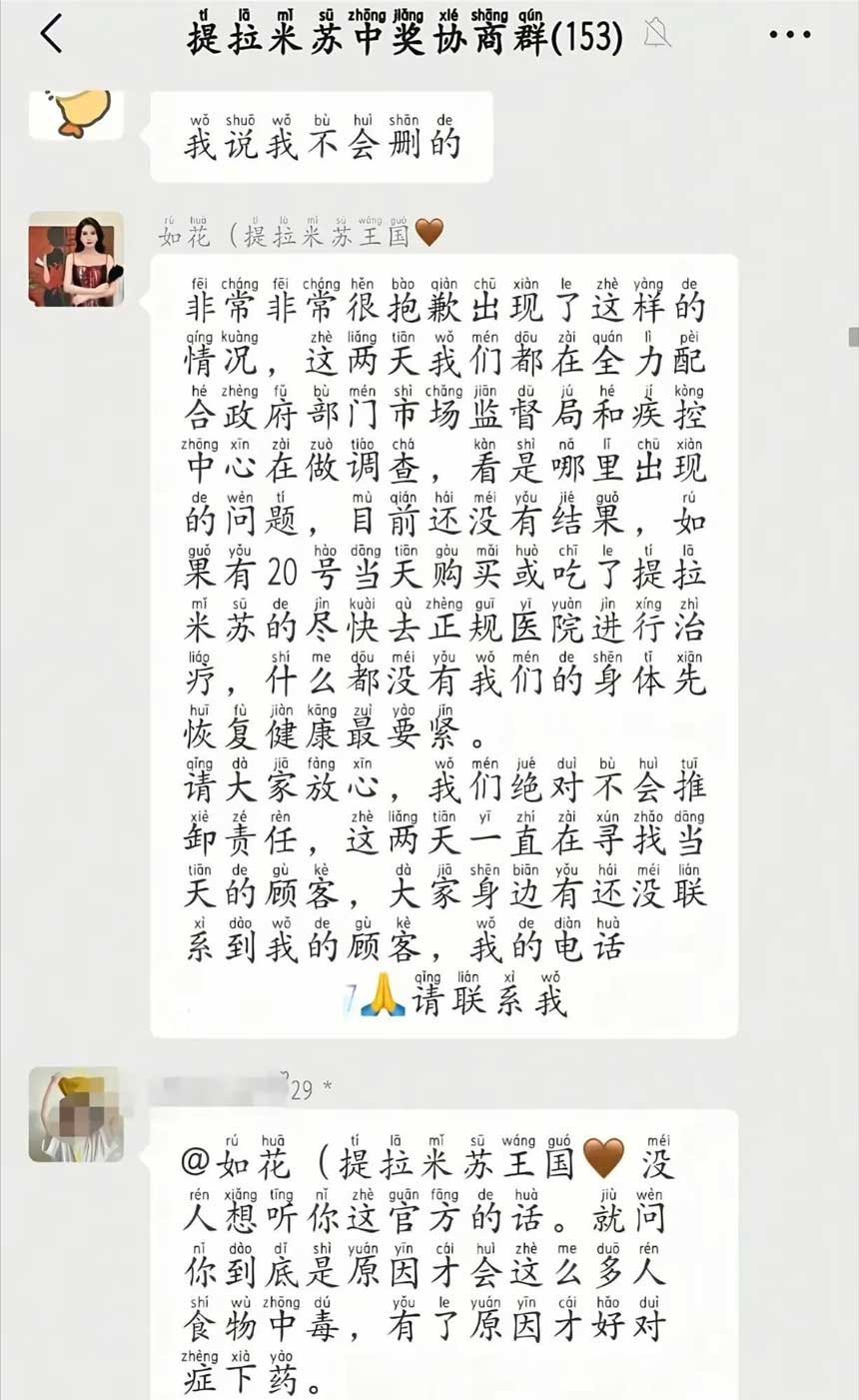Viewport: 859px width, 1400px height.
Task: Open 如花's profile avatar
Action: click(76, 259)
